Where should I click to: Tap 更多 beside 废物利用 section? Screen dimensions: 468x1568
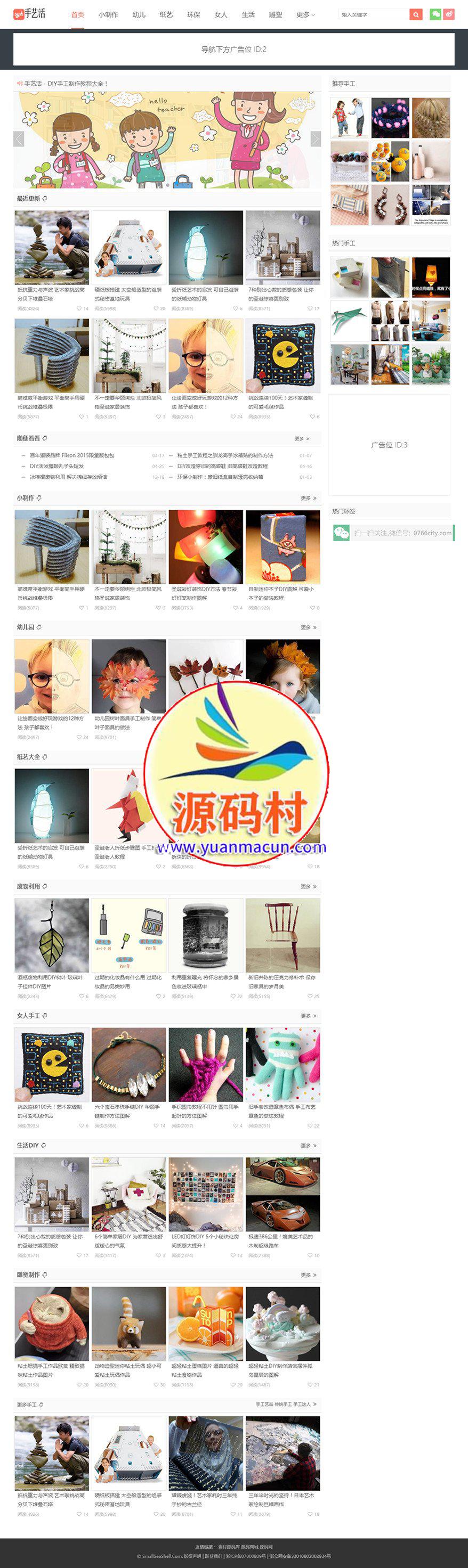pos(308,886)
